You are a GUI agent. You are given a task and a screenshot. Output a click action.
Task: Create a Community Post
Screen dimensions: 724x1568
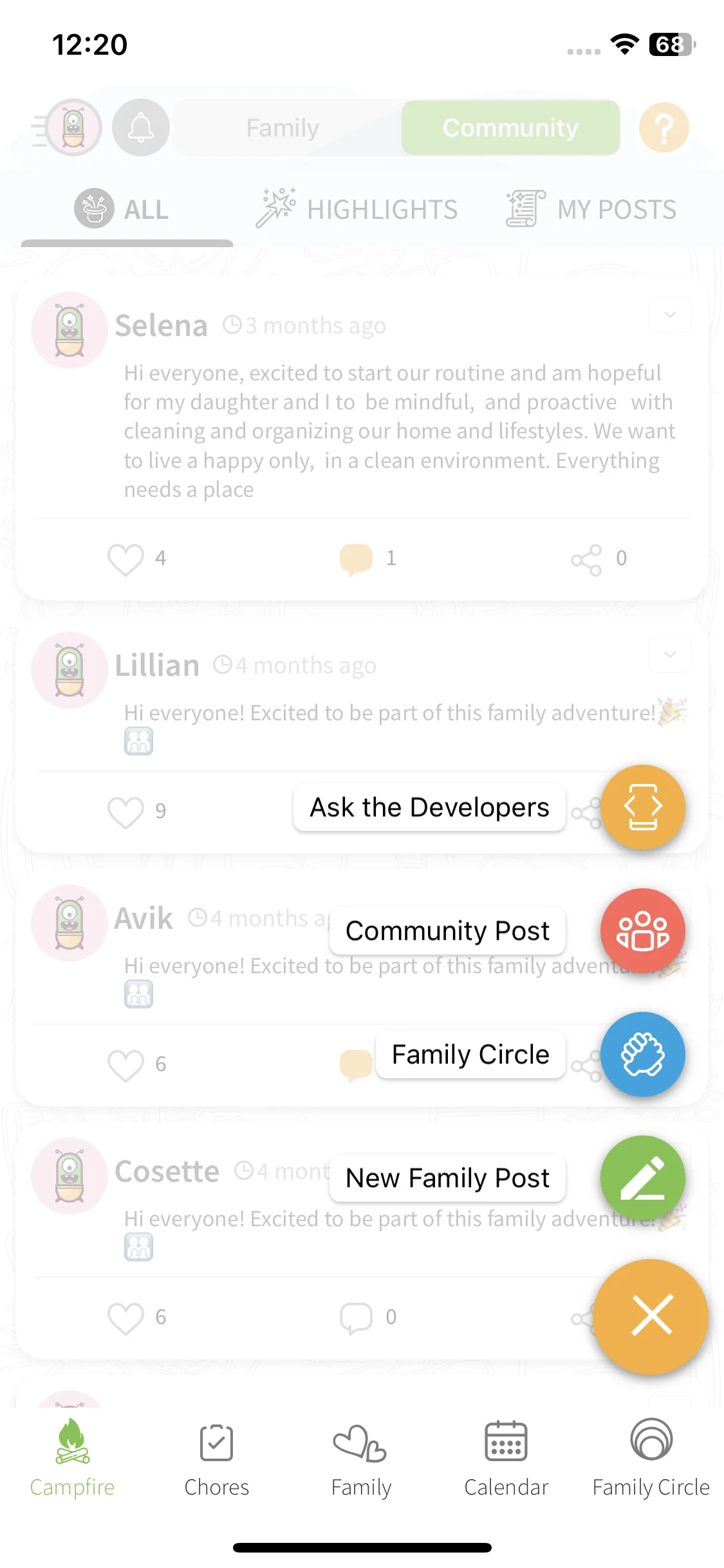642,931
